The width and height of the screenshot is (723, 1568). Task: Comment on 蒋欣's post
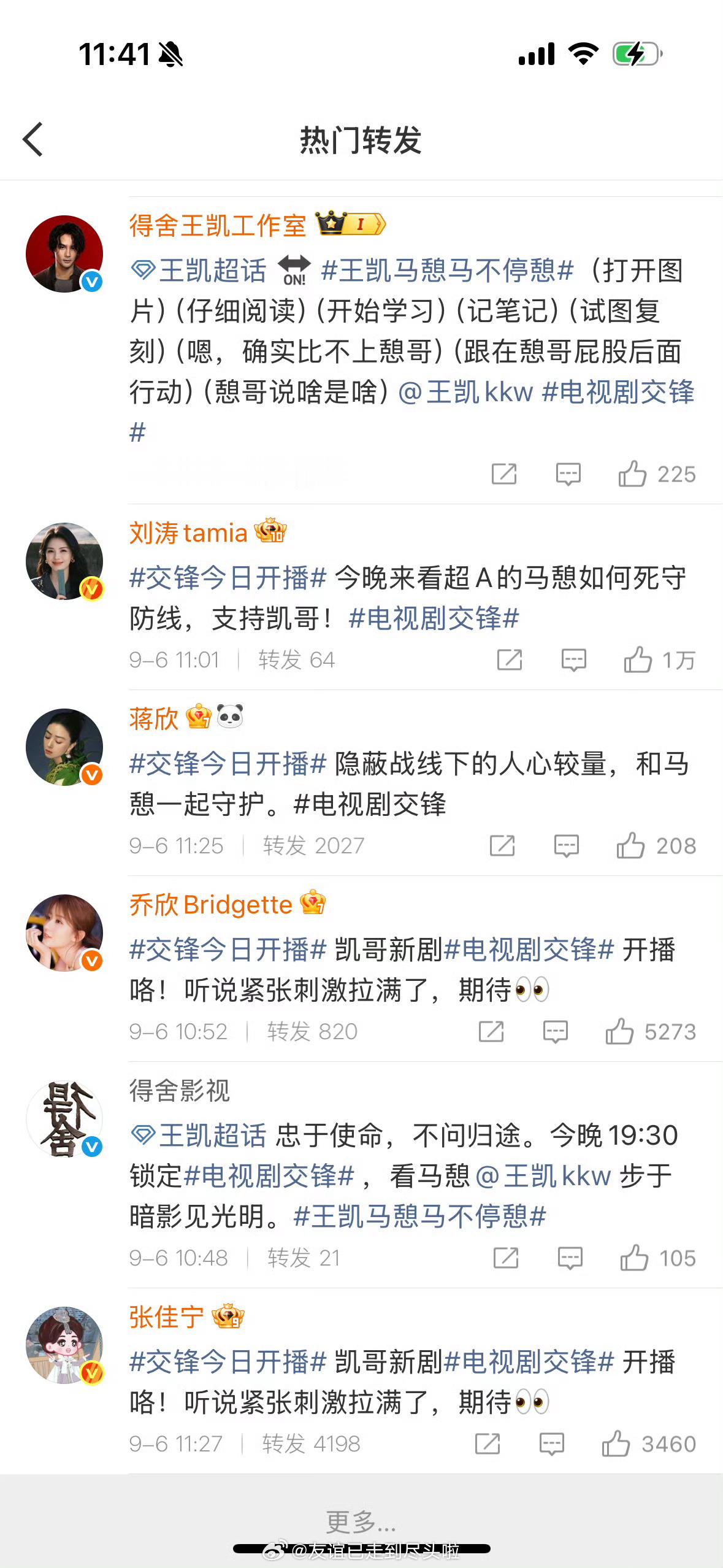click(567, 846)
